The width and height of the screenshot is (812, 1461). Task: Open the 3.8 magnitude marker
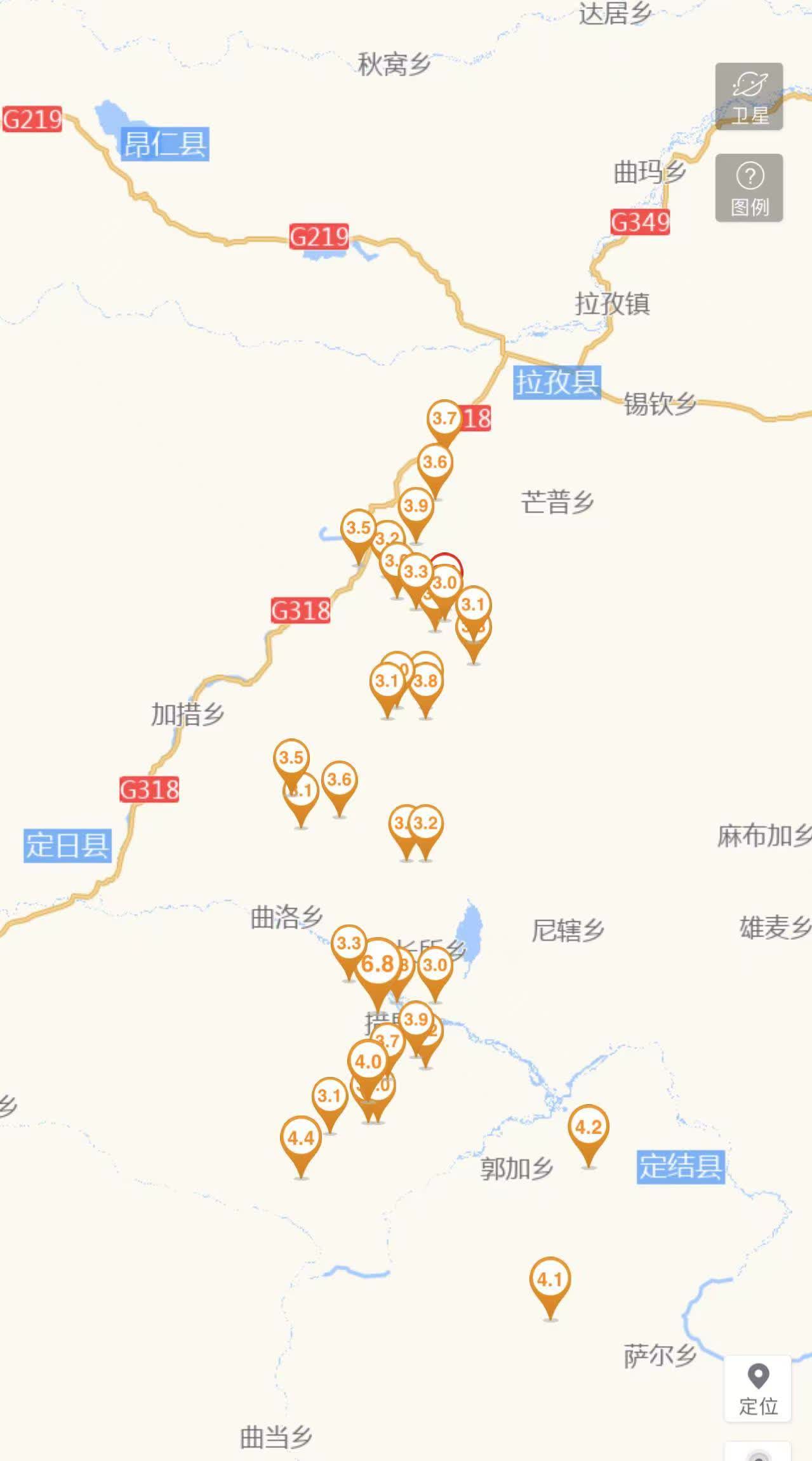pyautogui.click(x=425, y=681)
